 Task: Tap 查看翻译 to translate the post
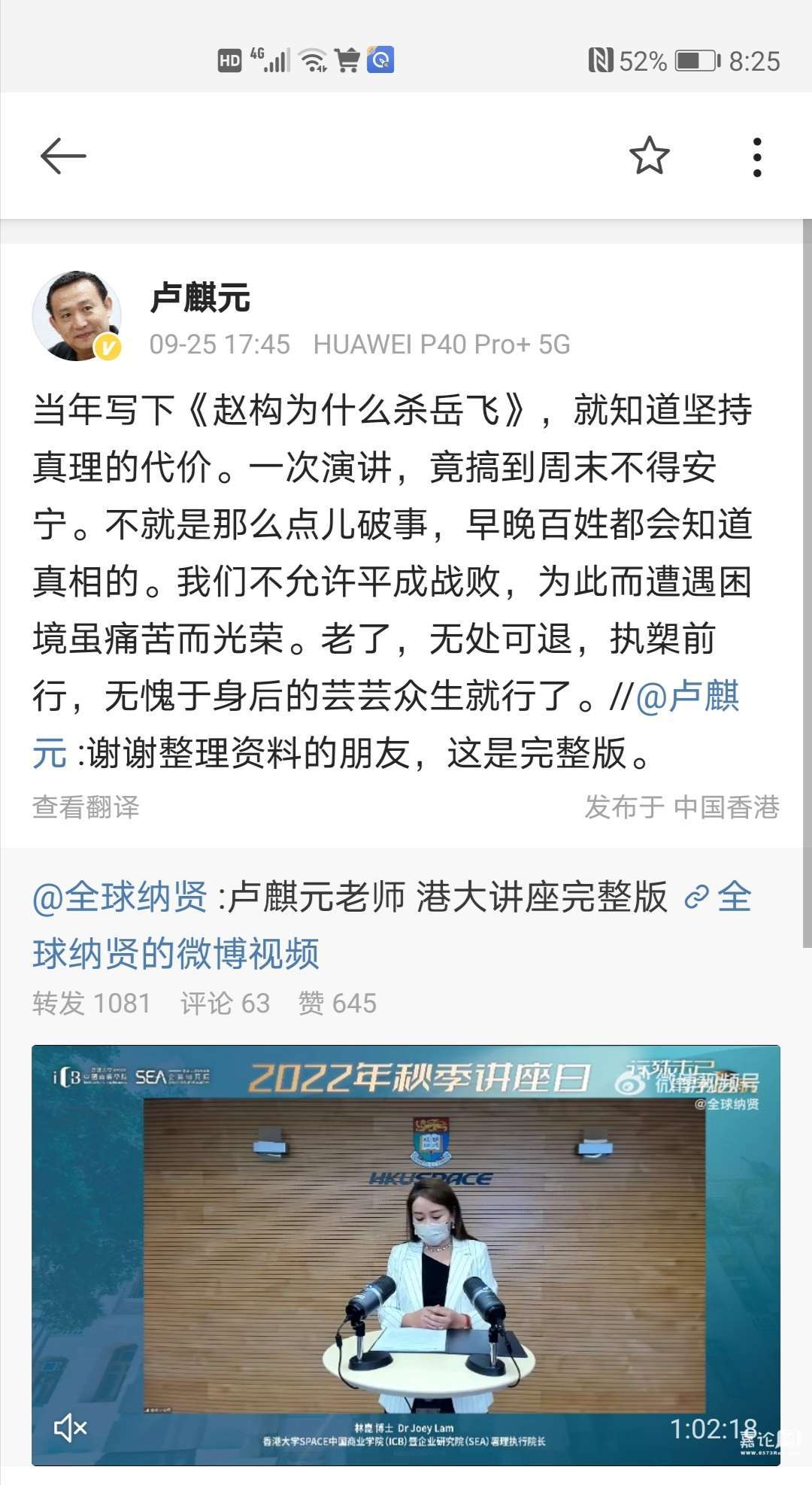point(86,807)
